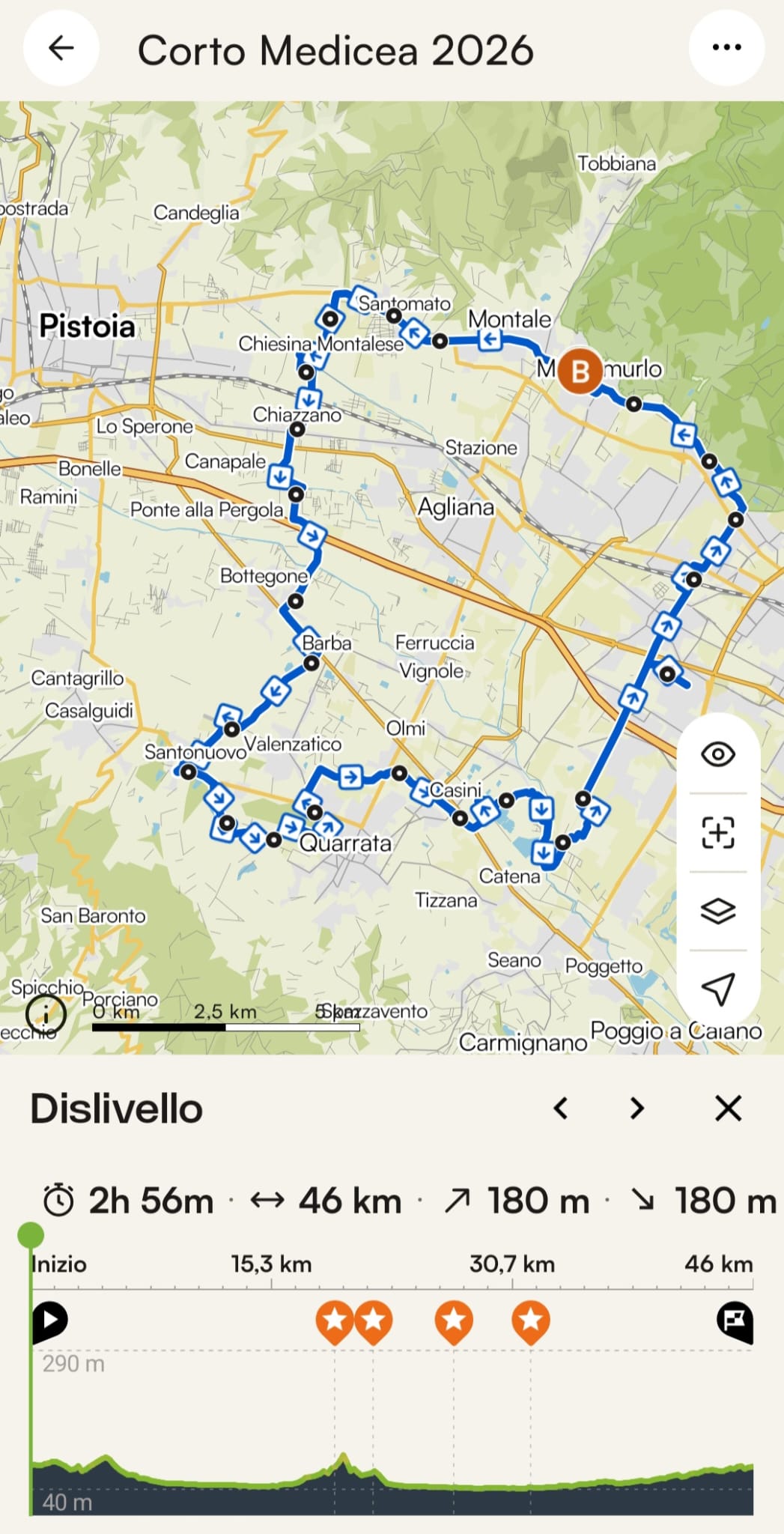Activate the locate-me navigation arrow icon
Viewport: 784px width, 1534px height.
pyautogui.click(x=718, y=989)
